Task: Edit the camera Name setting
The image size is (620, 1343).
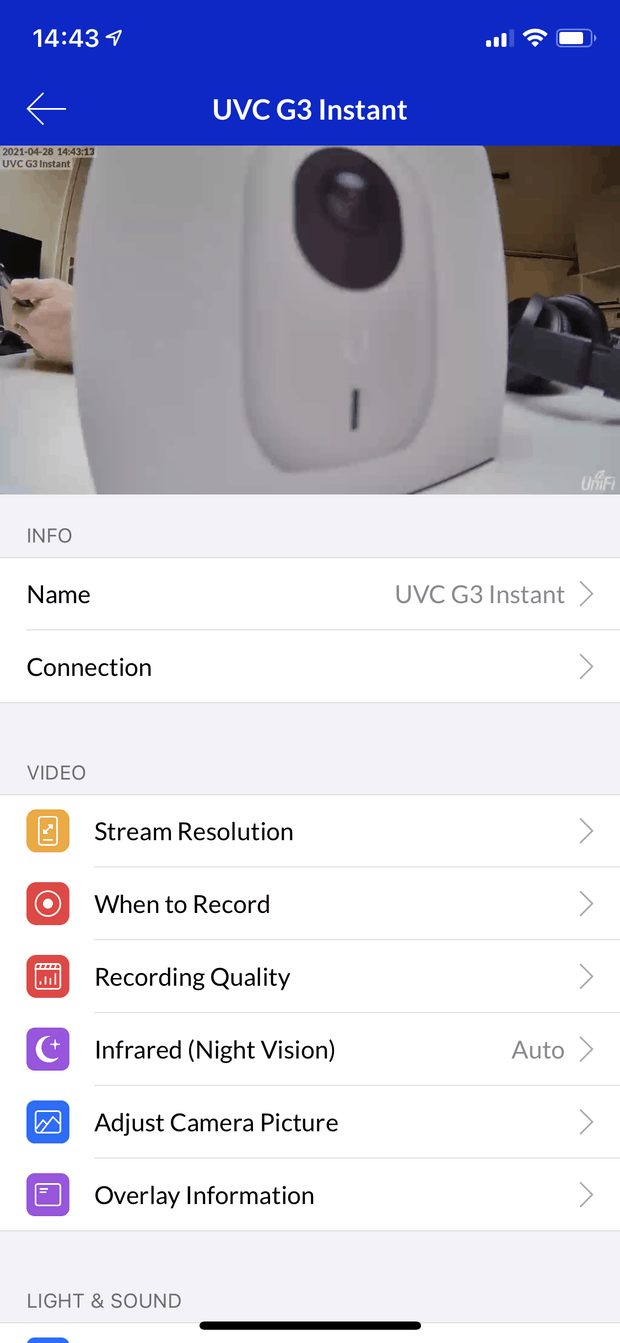Action: pos(310,594)
